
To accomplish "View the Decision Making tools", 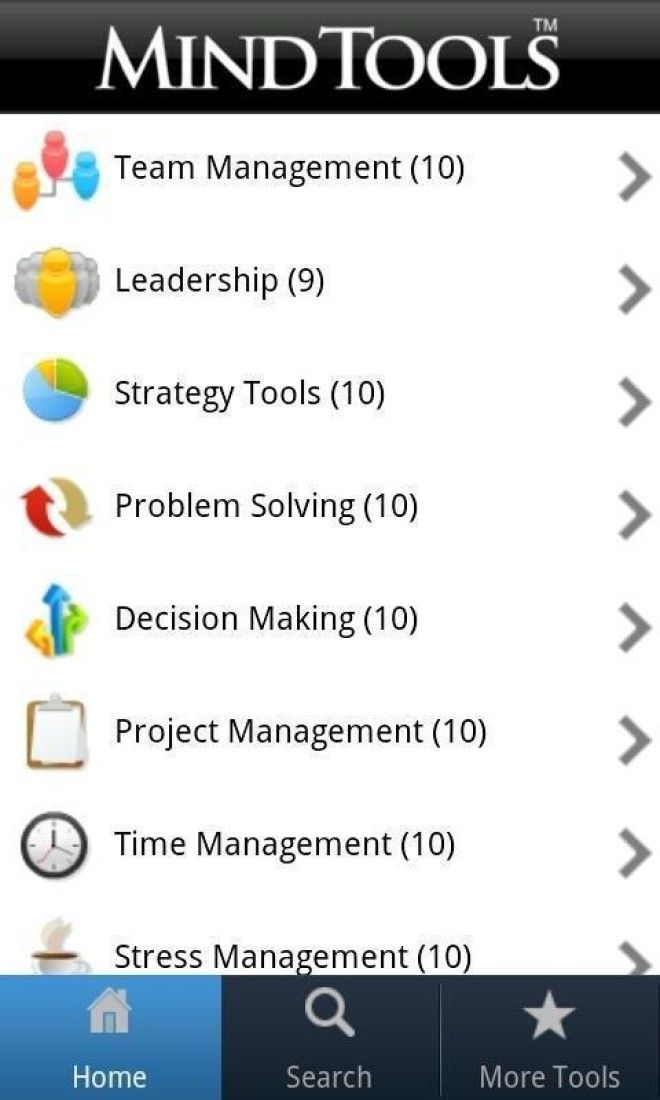I will (x=330, y=620).
